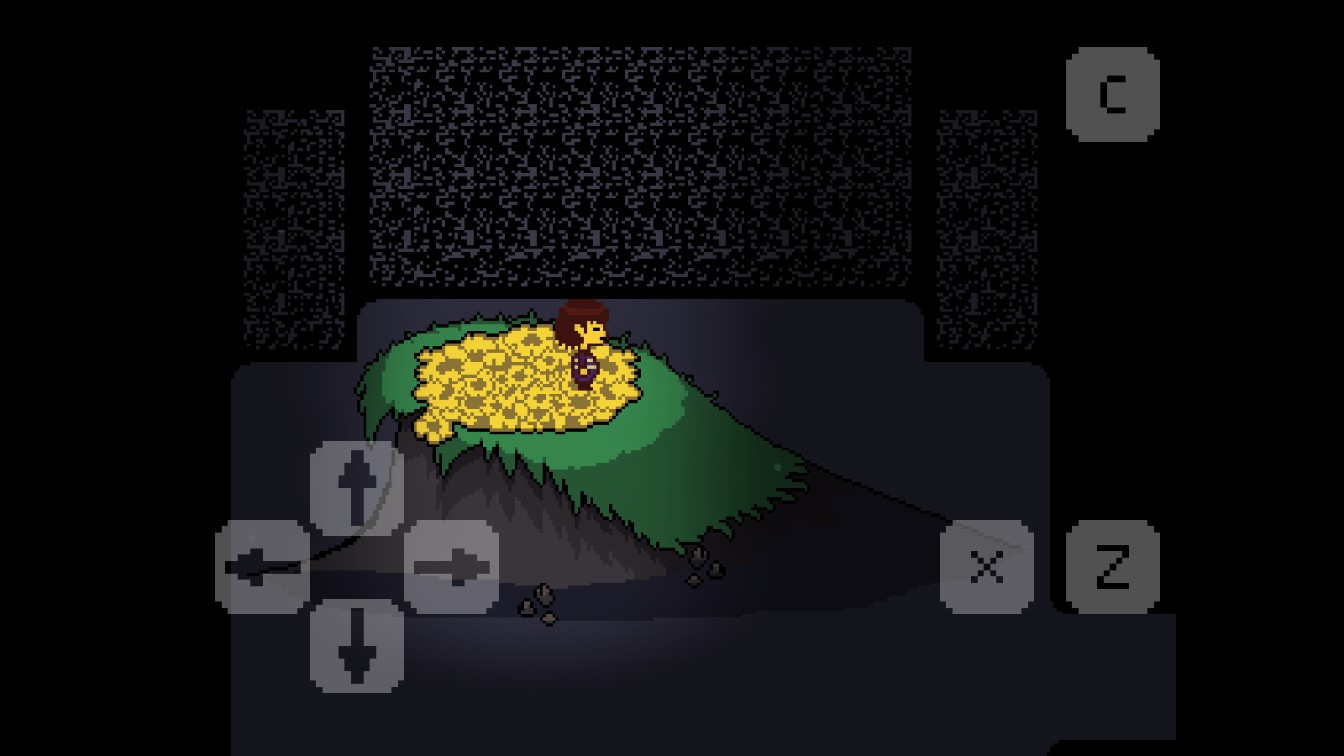Move right with the right arrow button
Screen dimensions: 1344x756
(452, 567)
